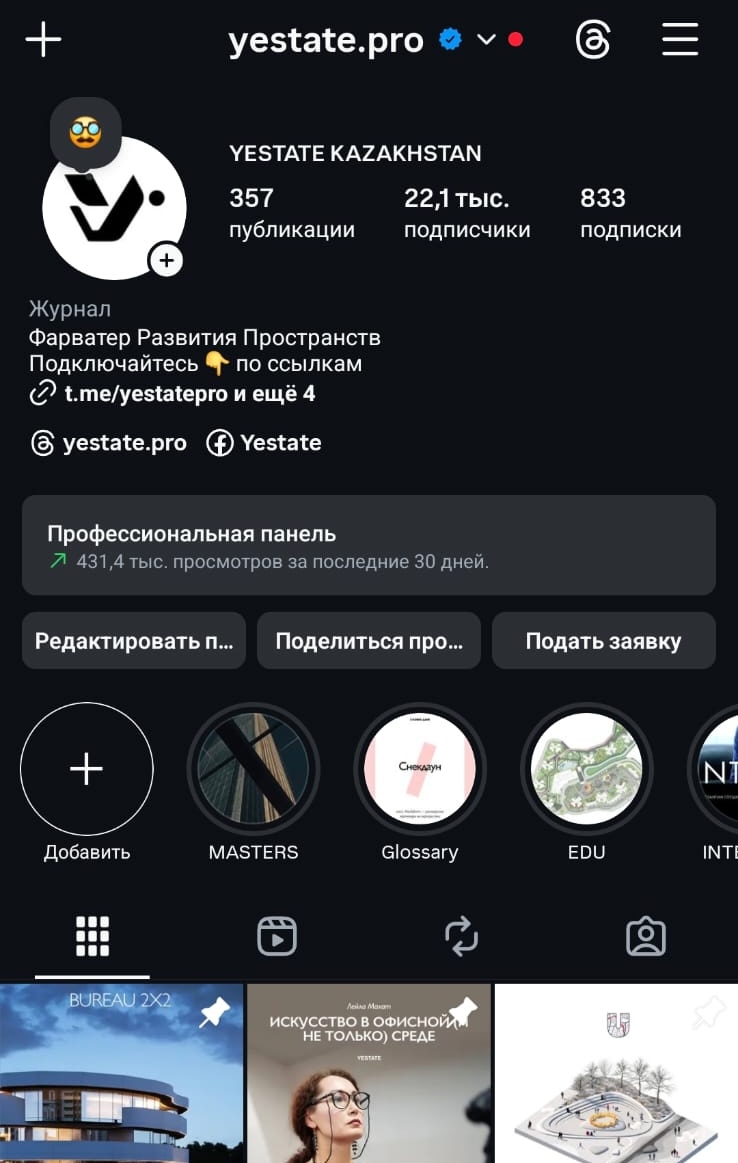Add a new highlight with Добавить
Screen dimensions: 738x1163
[x=87, y=769]
